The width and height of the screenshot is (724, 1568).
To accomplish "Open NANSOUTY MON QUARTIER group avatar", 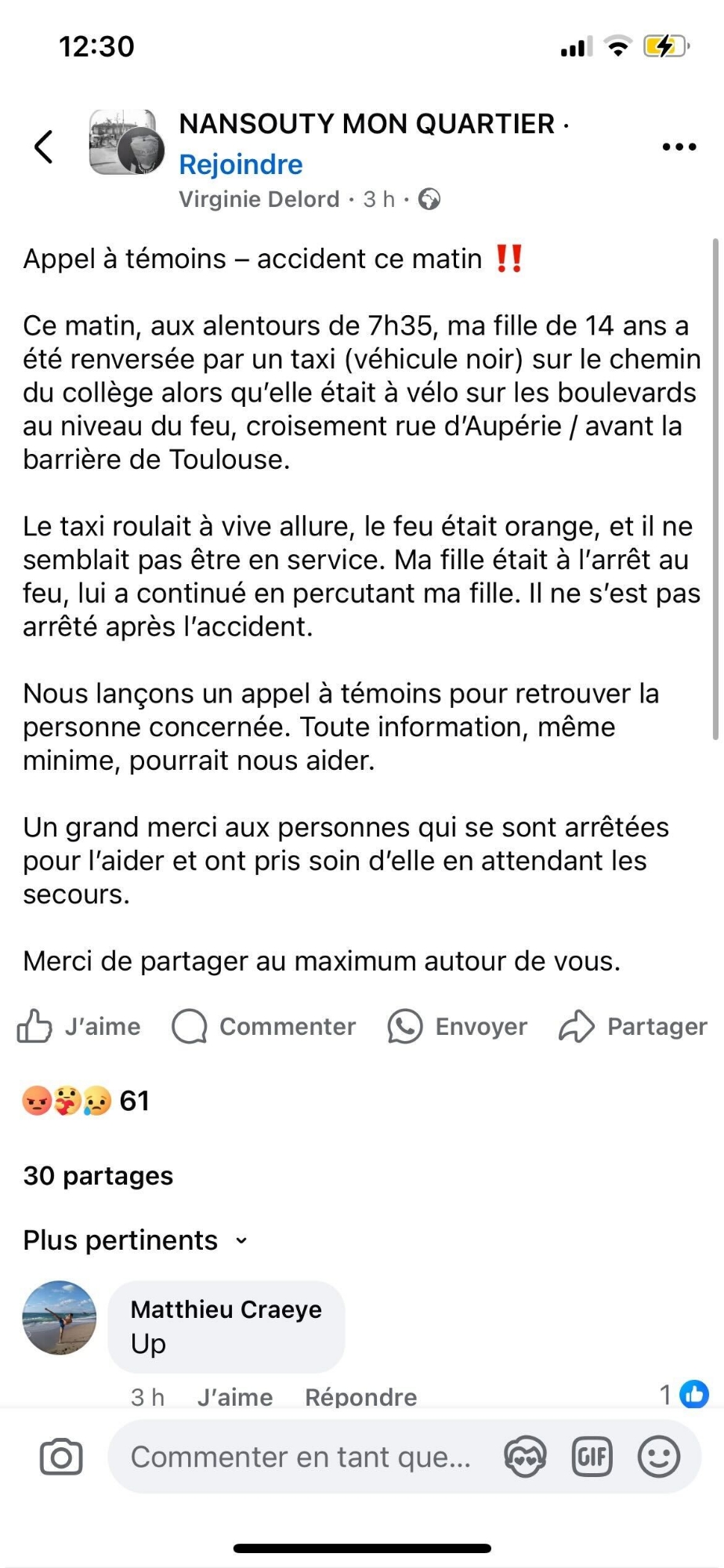I will point(126,143).
